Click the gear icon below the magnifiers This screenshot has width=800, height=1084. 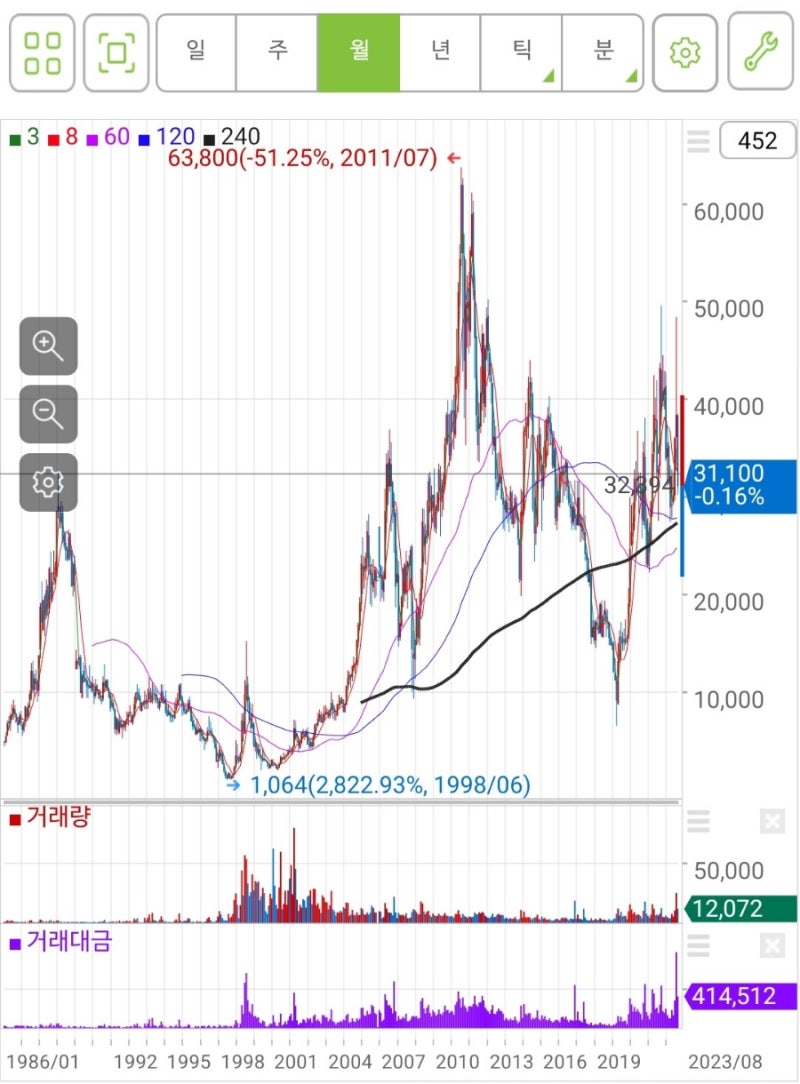(x=47, y=481)
